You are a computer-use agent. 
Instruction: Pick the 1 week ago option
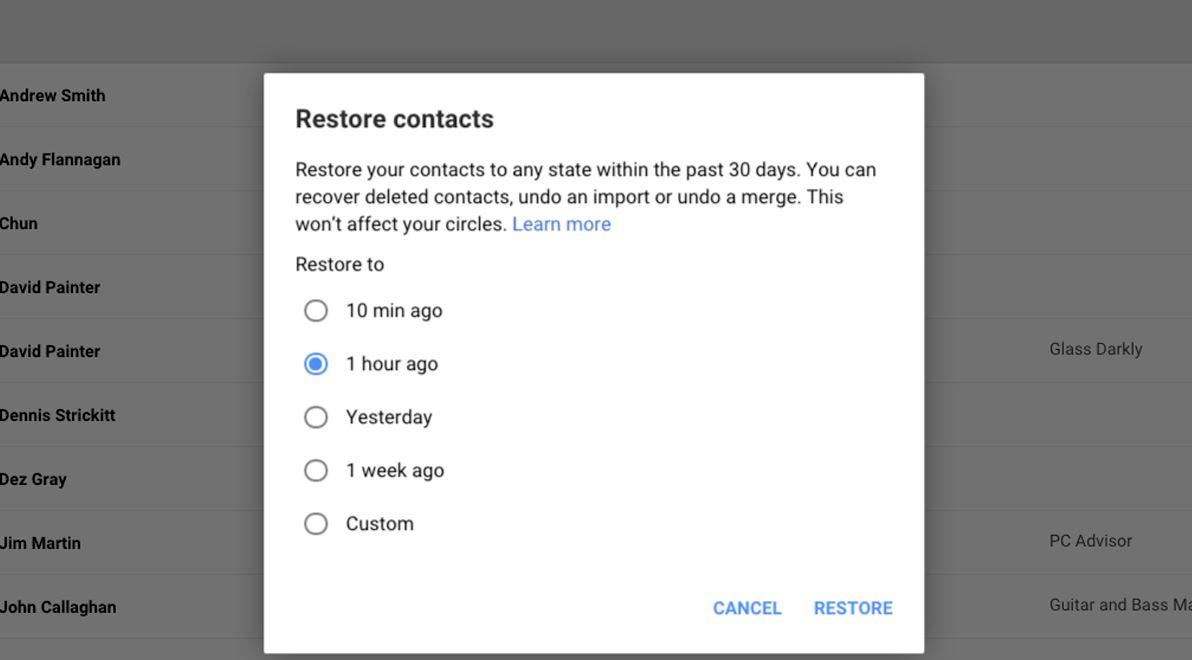click(x=316, y=470)
